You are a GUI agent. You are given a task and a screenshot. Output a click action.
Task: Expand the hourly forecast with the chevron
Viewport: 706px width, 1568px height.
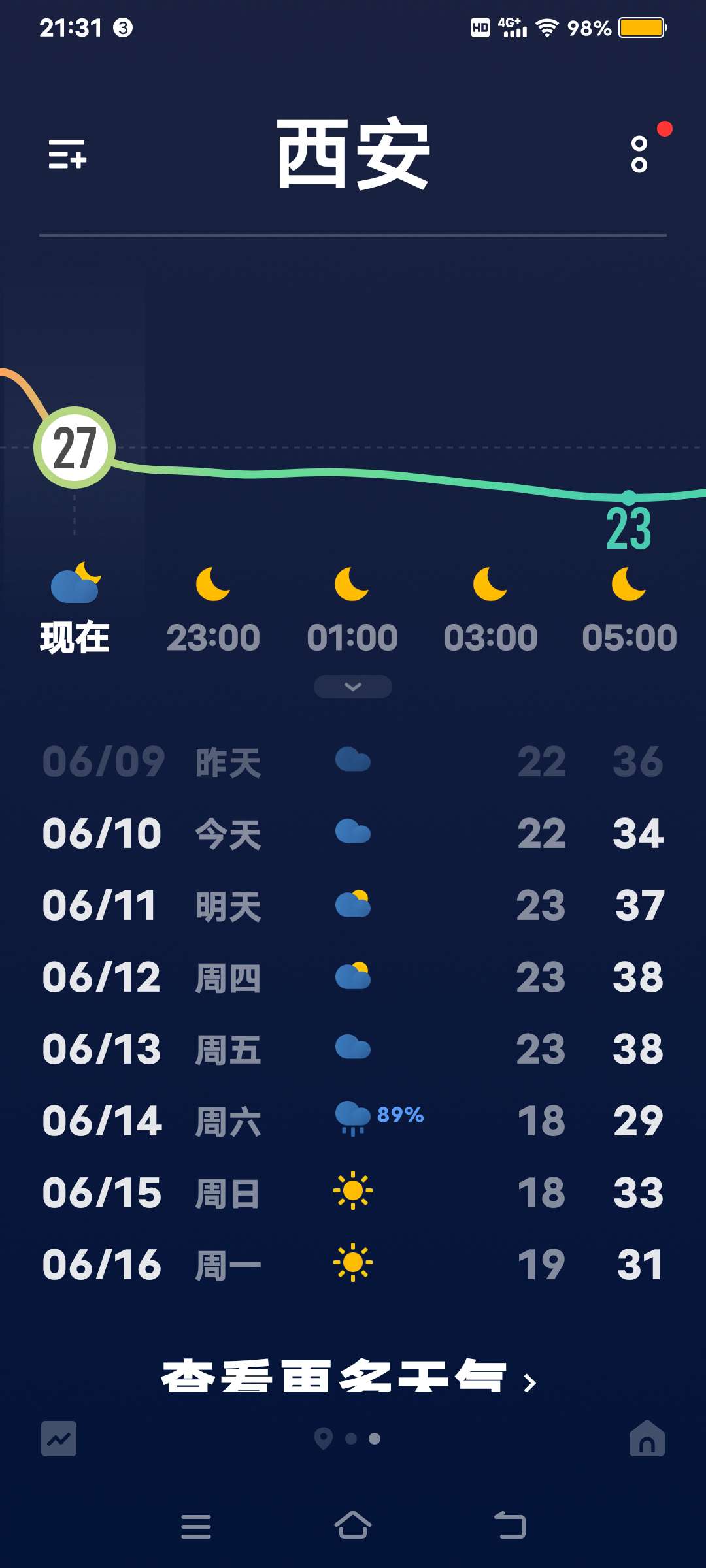353,687
